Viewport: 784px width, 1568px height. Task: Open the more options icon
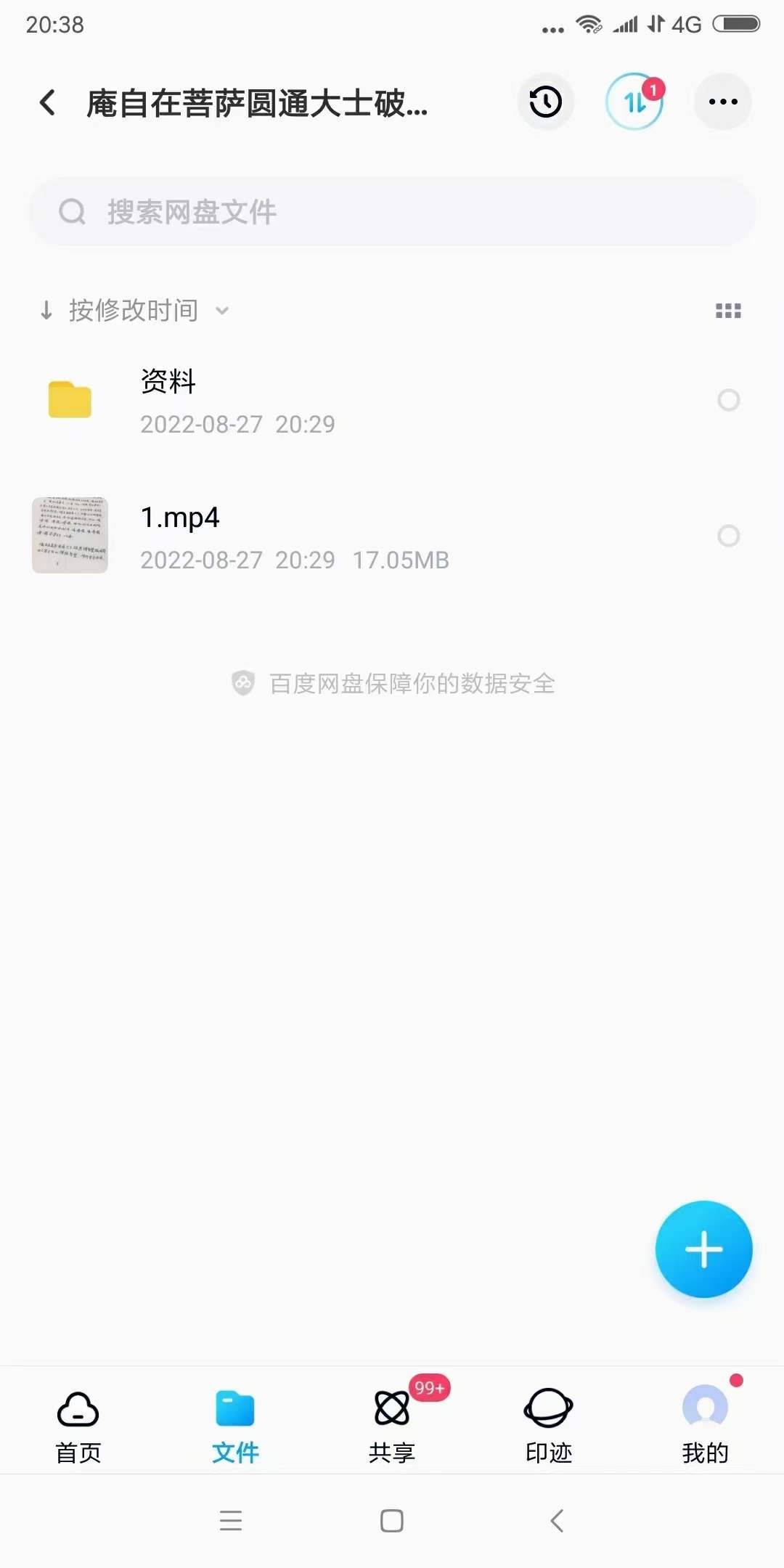coord(722,102)
